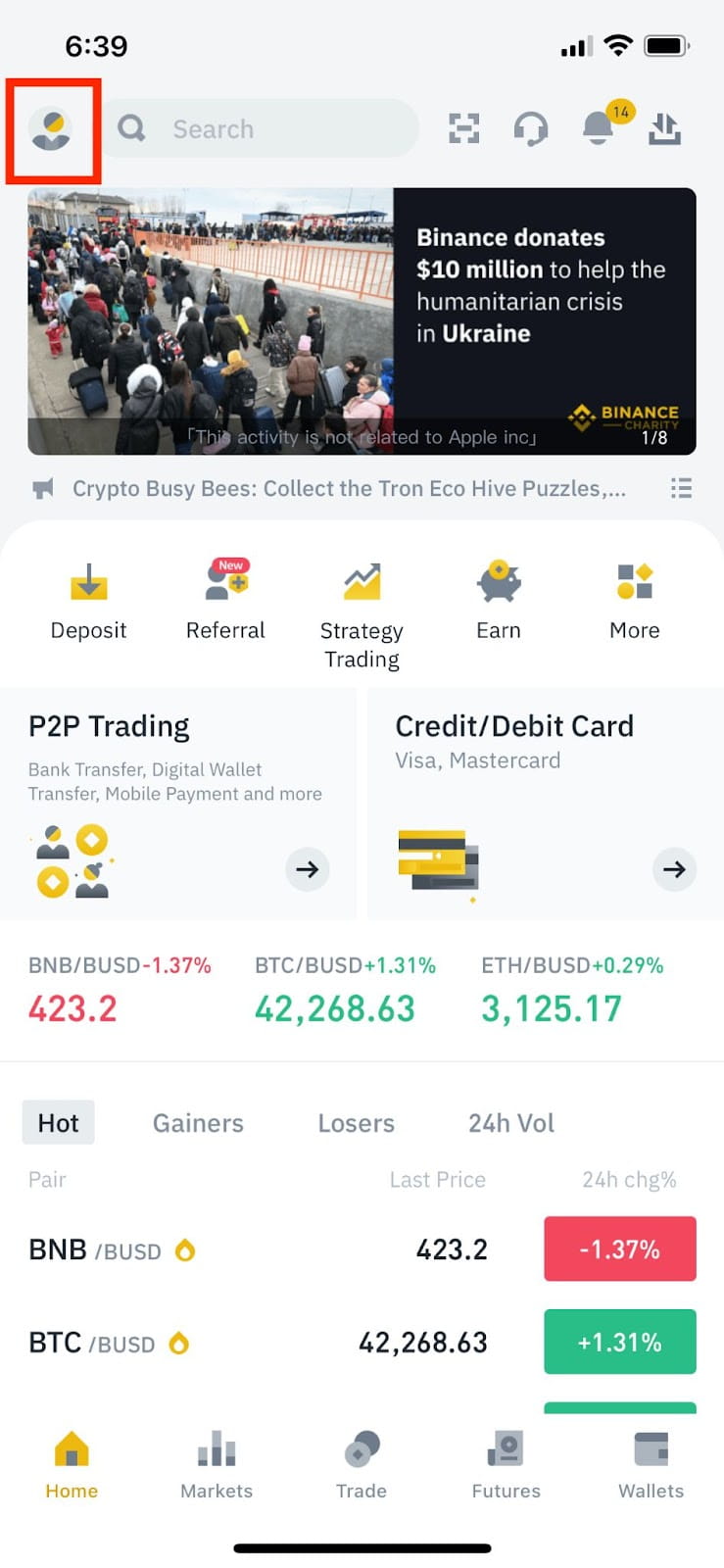Go to the Markets tab
Screen dimensions: 724x1568
217,1464
